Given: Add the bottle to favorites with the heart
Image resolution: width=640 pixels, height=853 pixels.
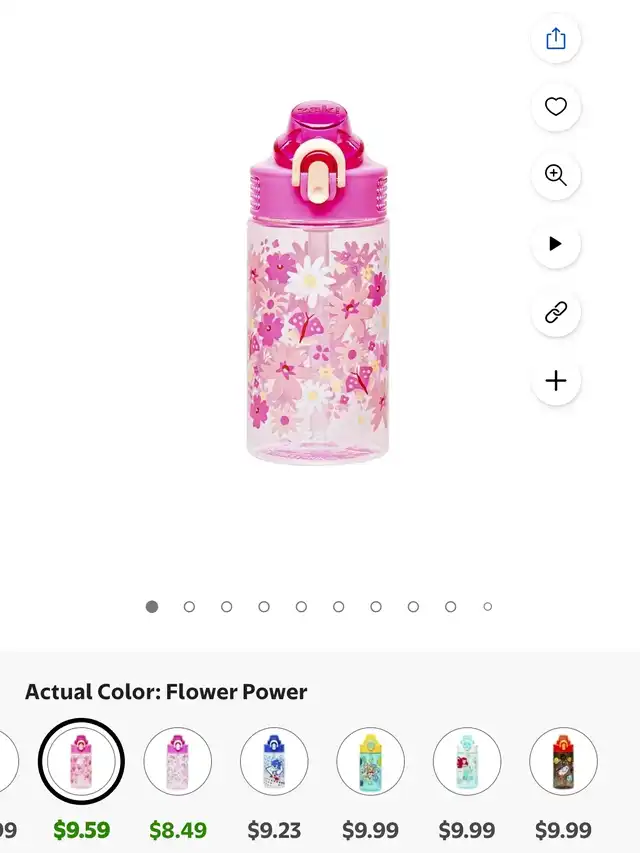Looking at the screenshot, I should click(x=556, y=107).
